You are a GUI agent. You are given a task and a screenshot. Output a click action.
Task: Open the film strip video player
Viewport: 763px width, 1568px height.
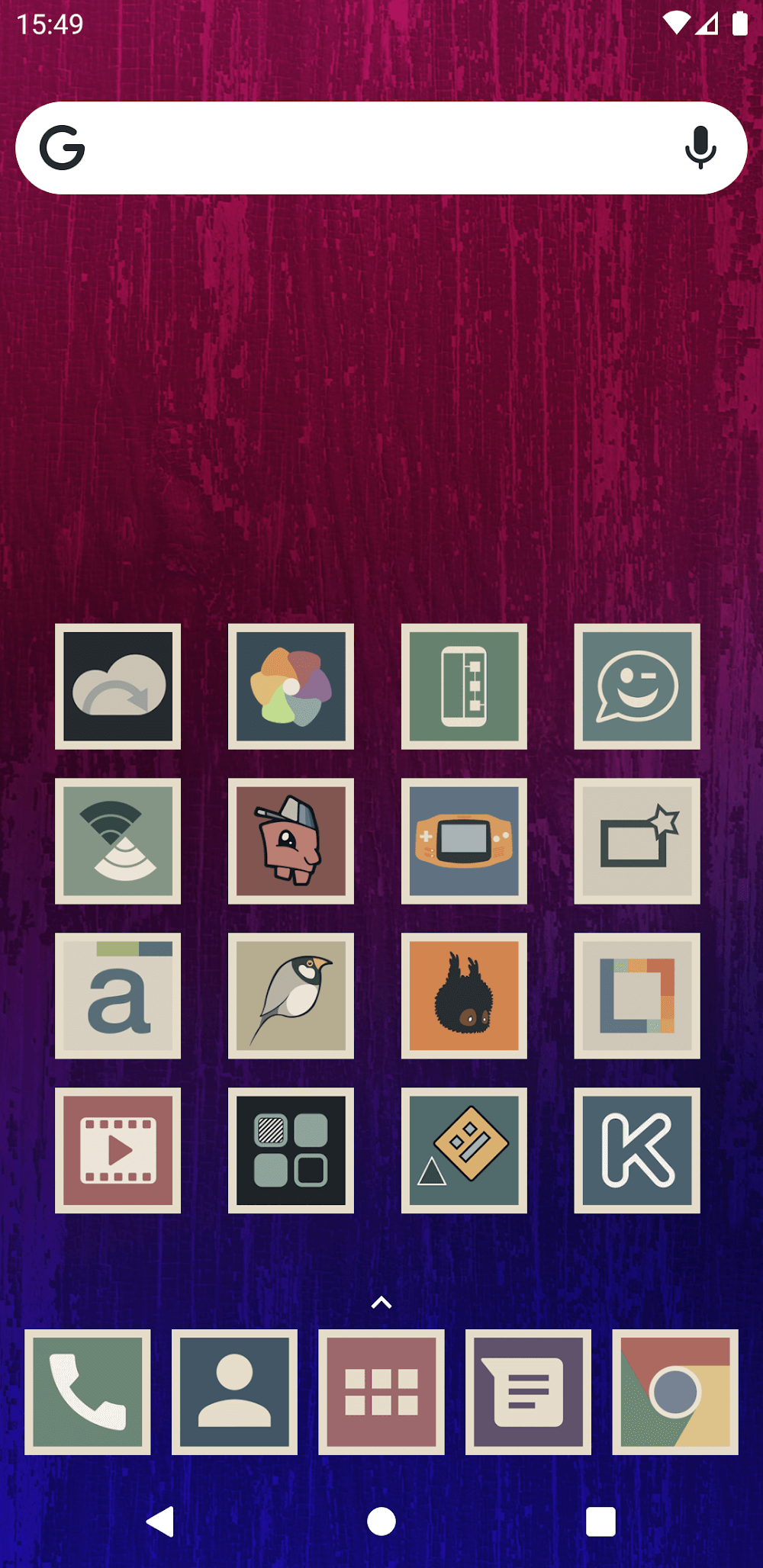pyautogui.click(x=118, y=1150)
